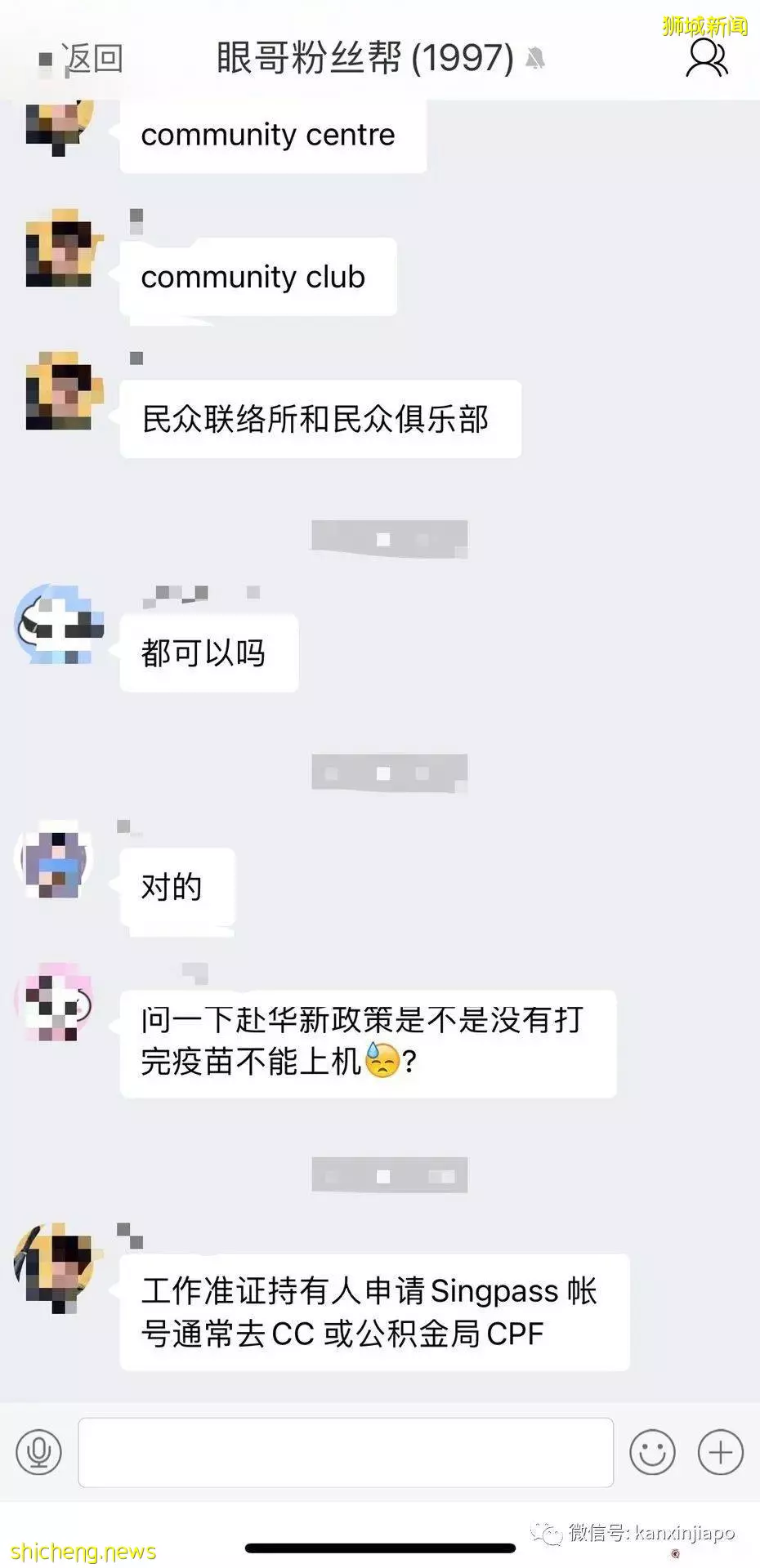
Task: Open the emoji picker
Action: 652,1452
